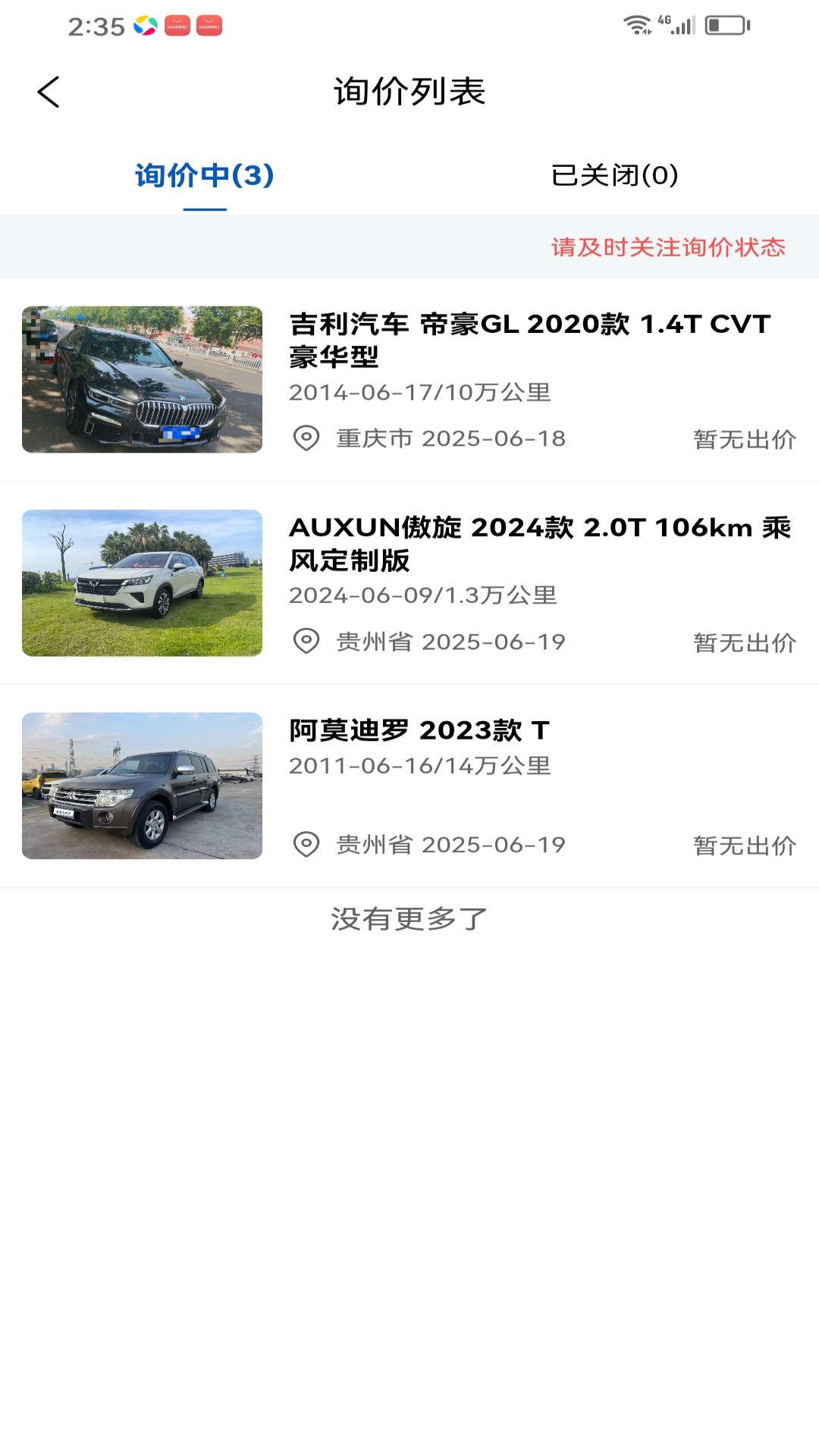Screen dimensions: 819x1456
Task: Tap the location pin icon beside 重庆市
Action: click(x=306, y=437)
